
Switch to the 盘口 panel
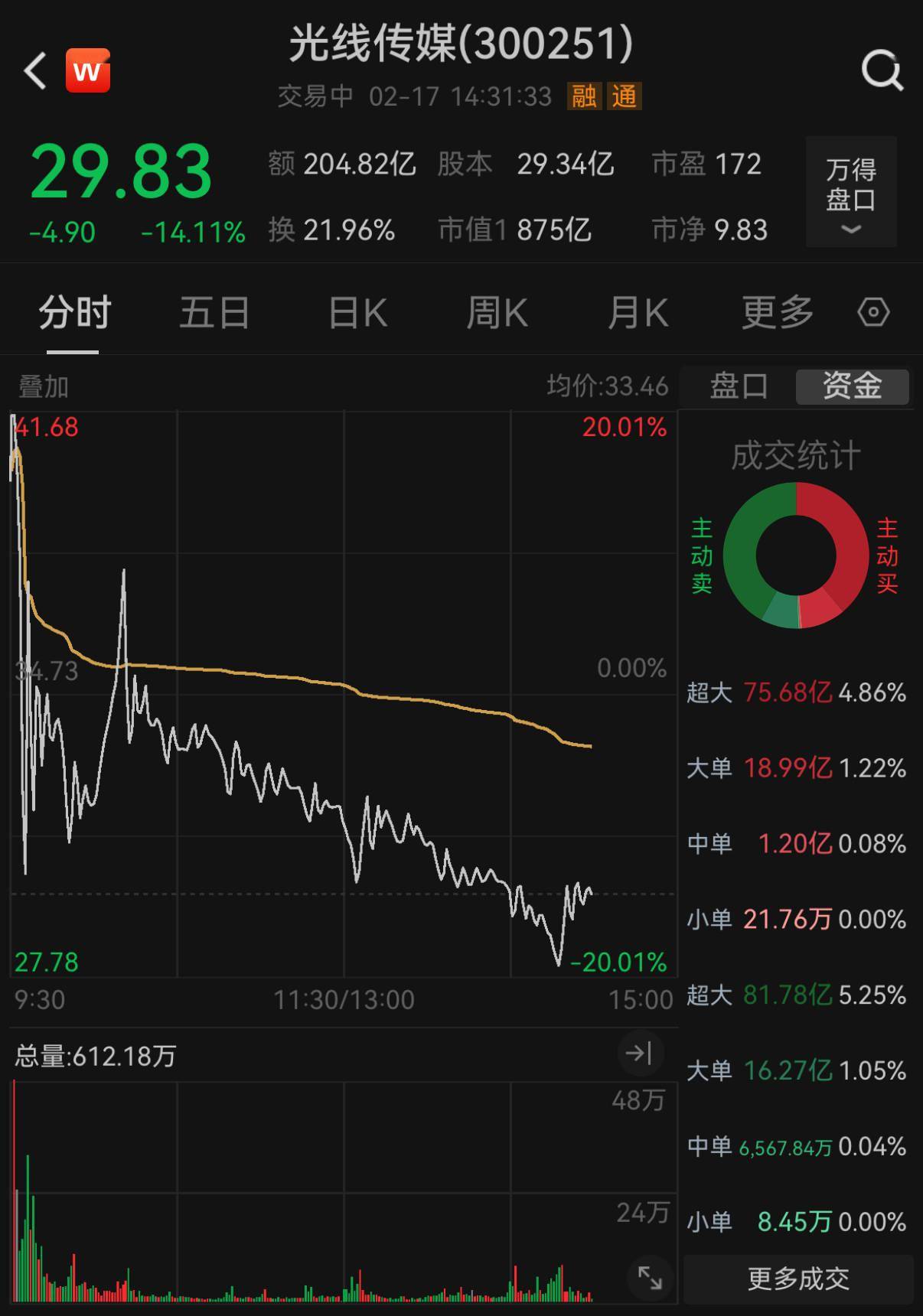739,387
